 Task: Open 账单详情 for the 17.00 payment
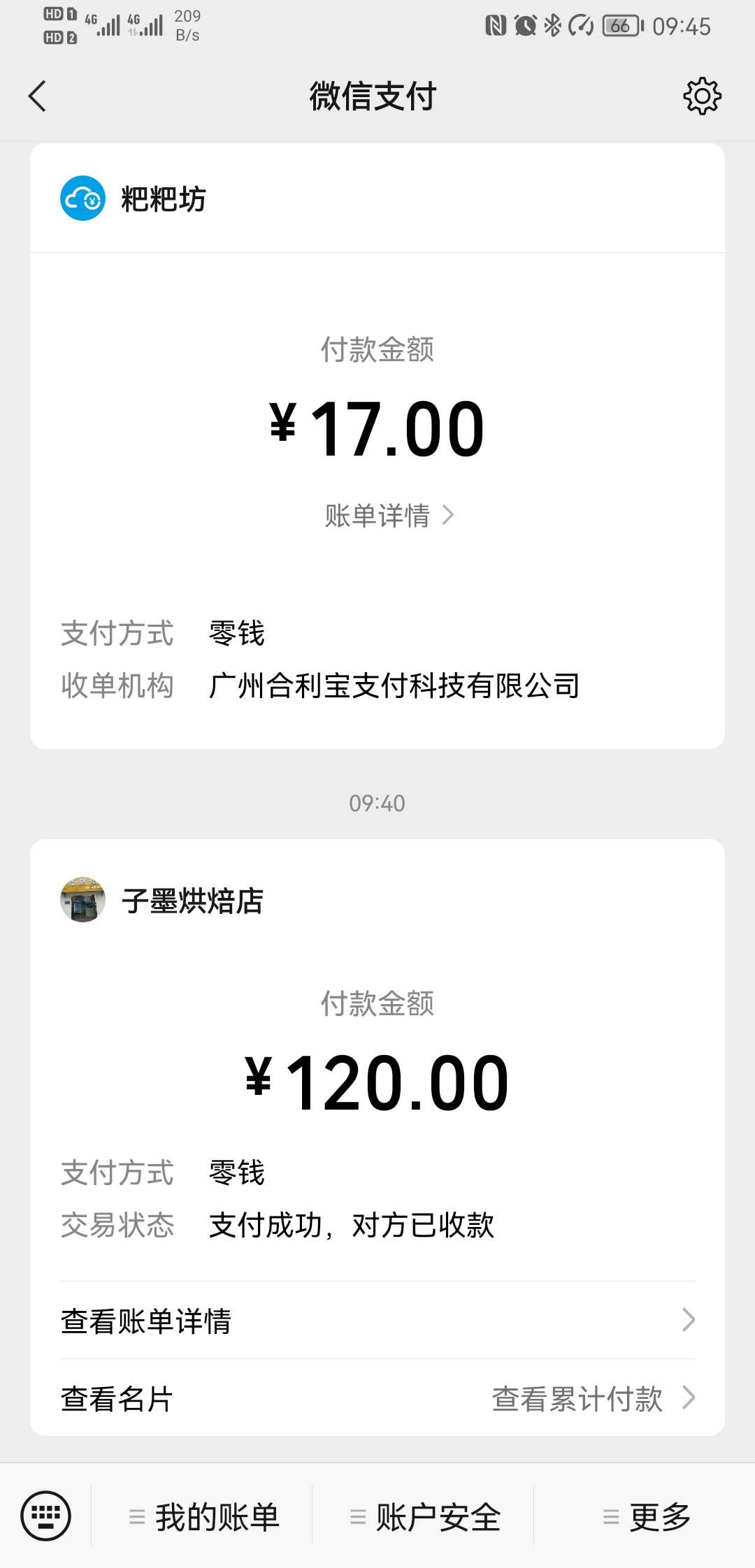(389, 516)
